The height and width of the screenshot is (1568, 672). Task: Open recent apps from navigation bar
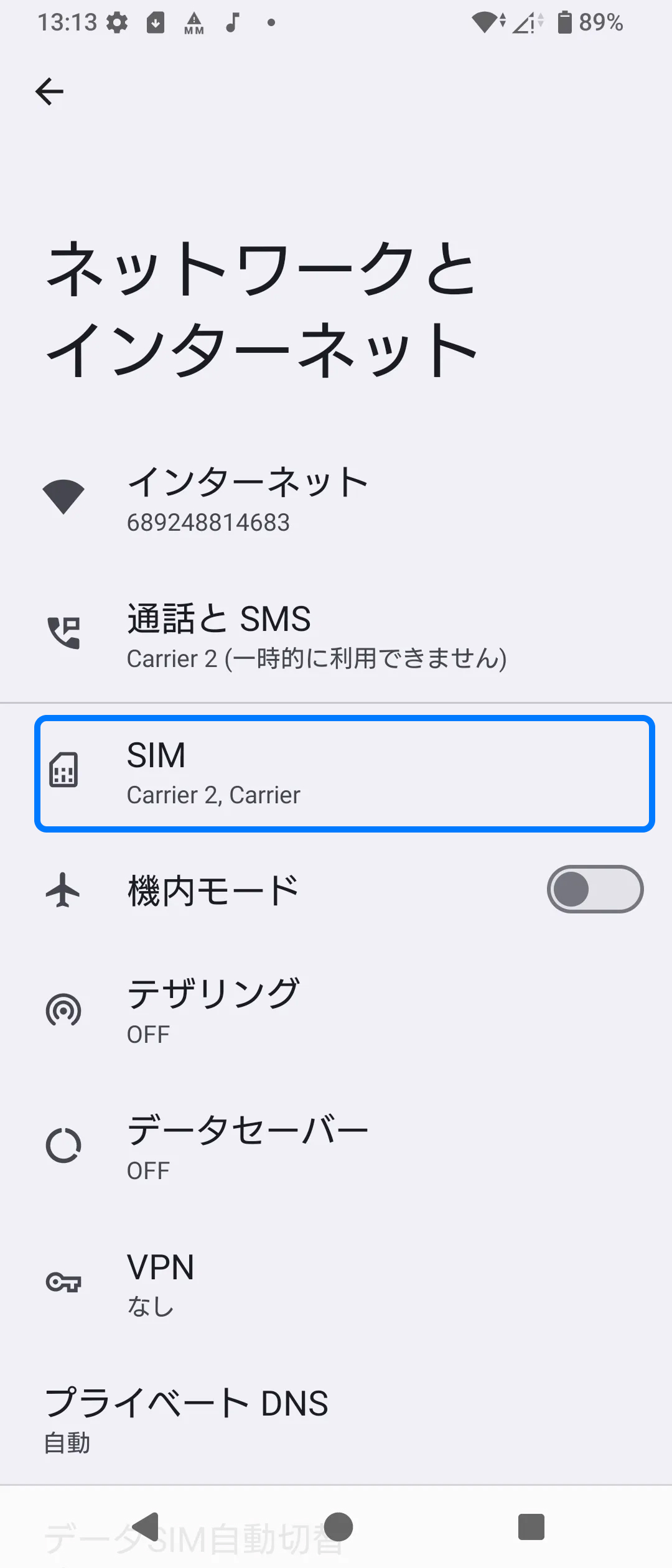[531, 1527]
